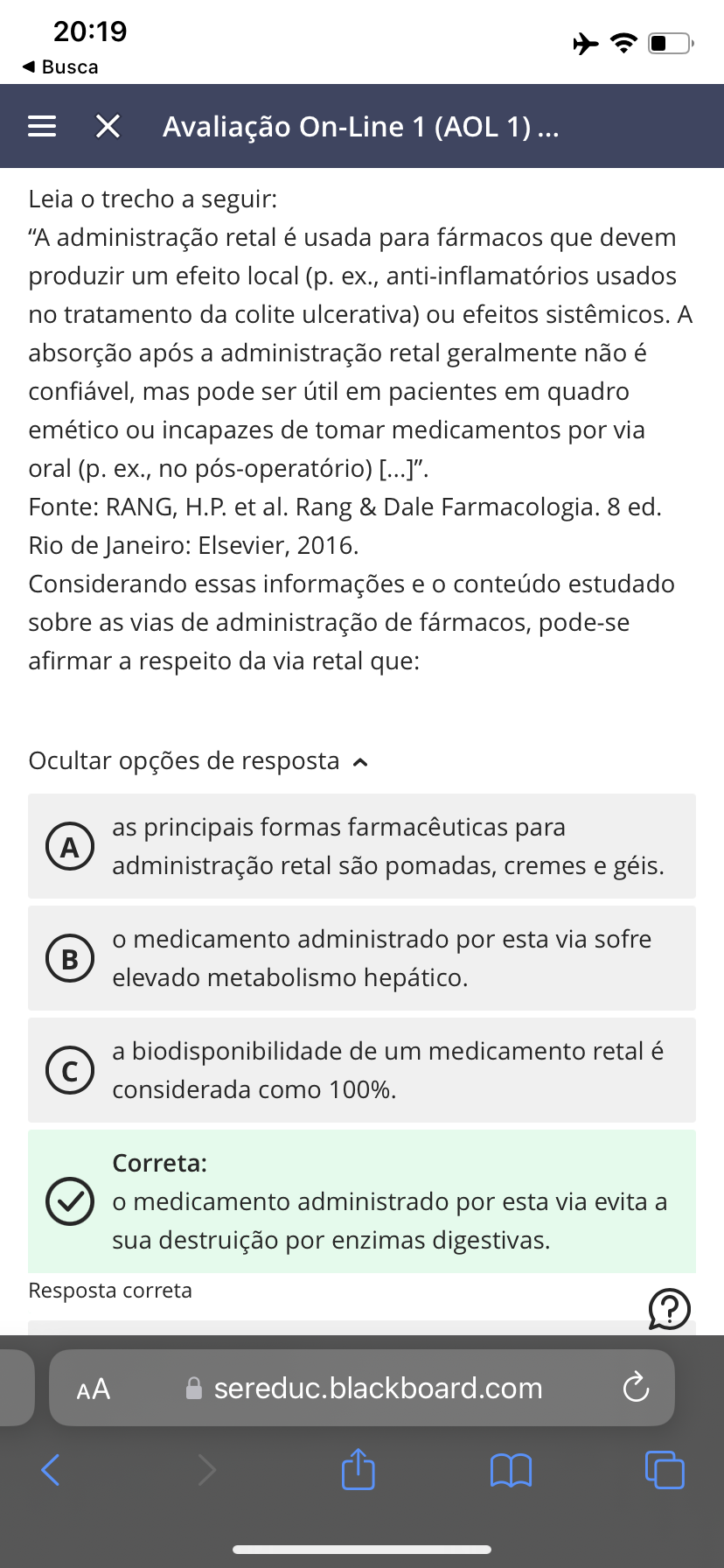Show open Safari tabs
Screen dimensions: 724x1568
click(665, 1470)
